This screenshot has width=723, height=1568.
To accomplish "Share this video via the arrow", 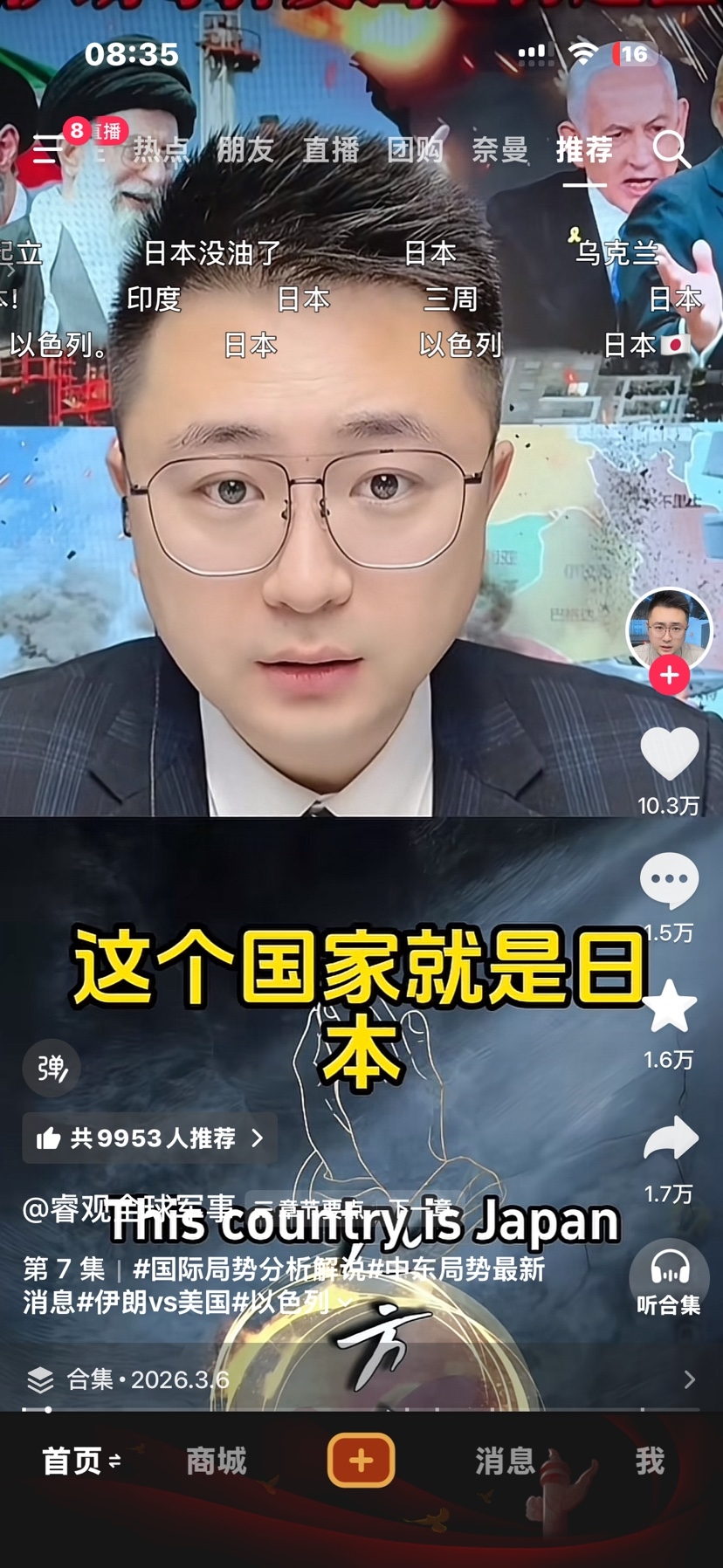I will pyautogui.click(x=670, y=1138).
